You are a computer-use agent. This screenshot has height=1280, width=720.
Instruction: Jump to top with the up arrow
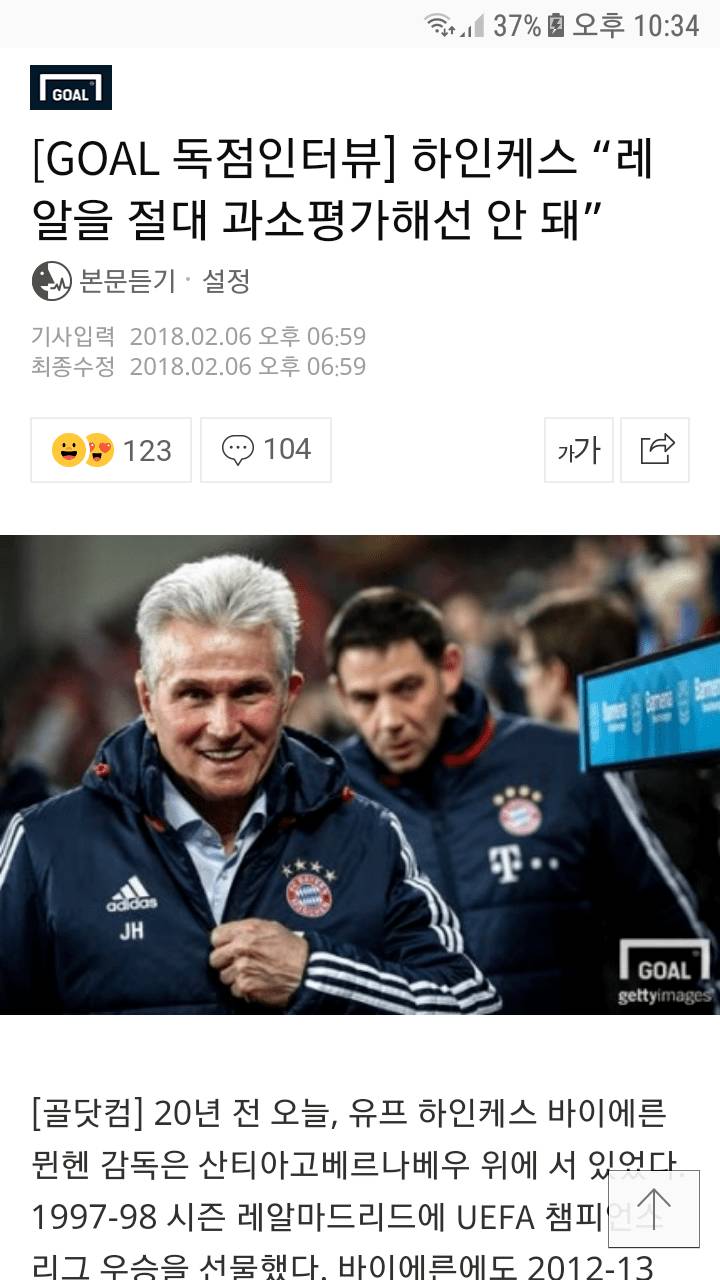click(653, 1204)
